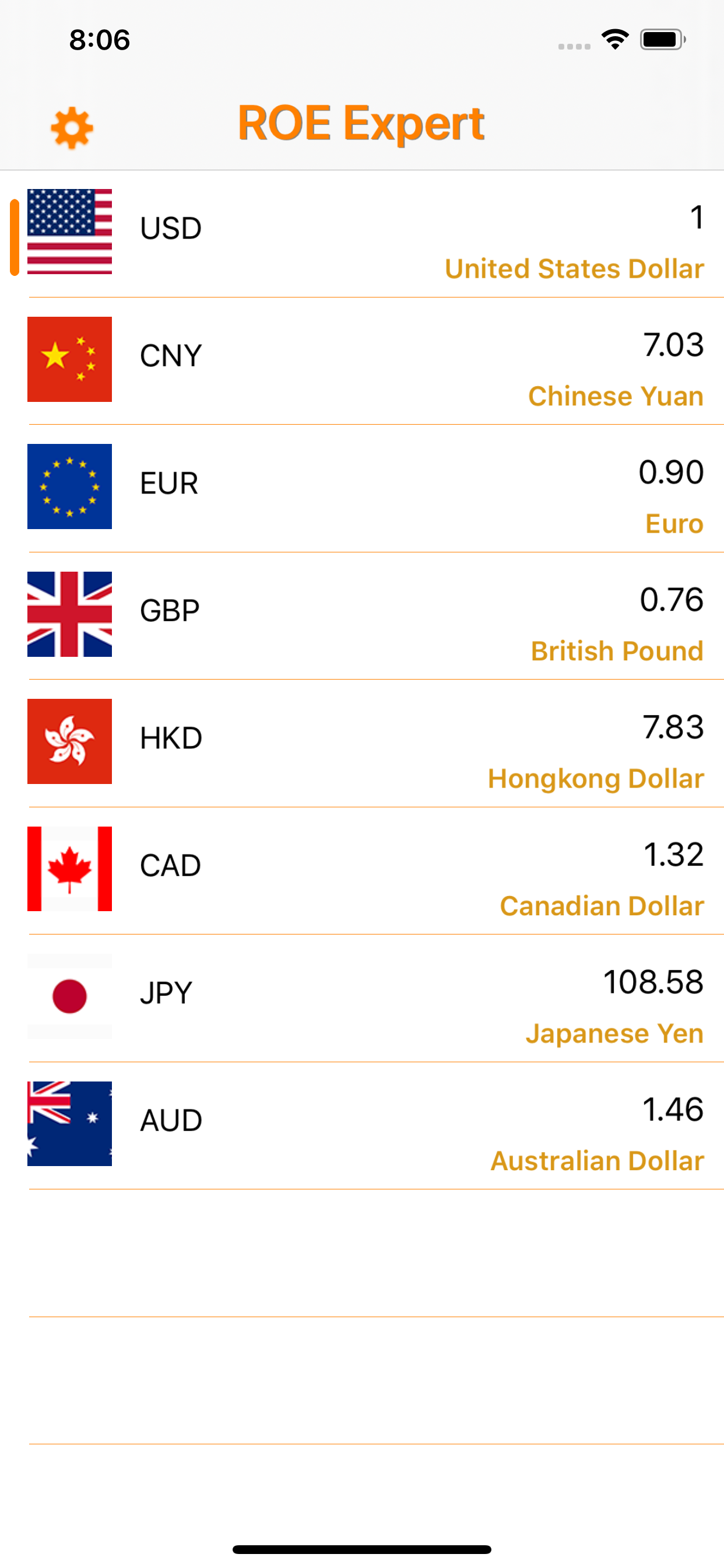Tap the British Union Jack flag
The width and height of the screenshot is (724, 1568).
tap(69, 615)
